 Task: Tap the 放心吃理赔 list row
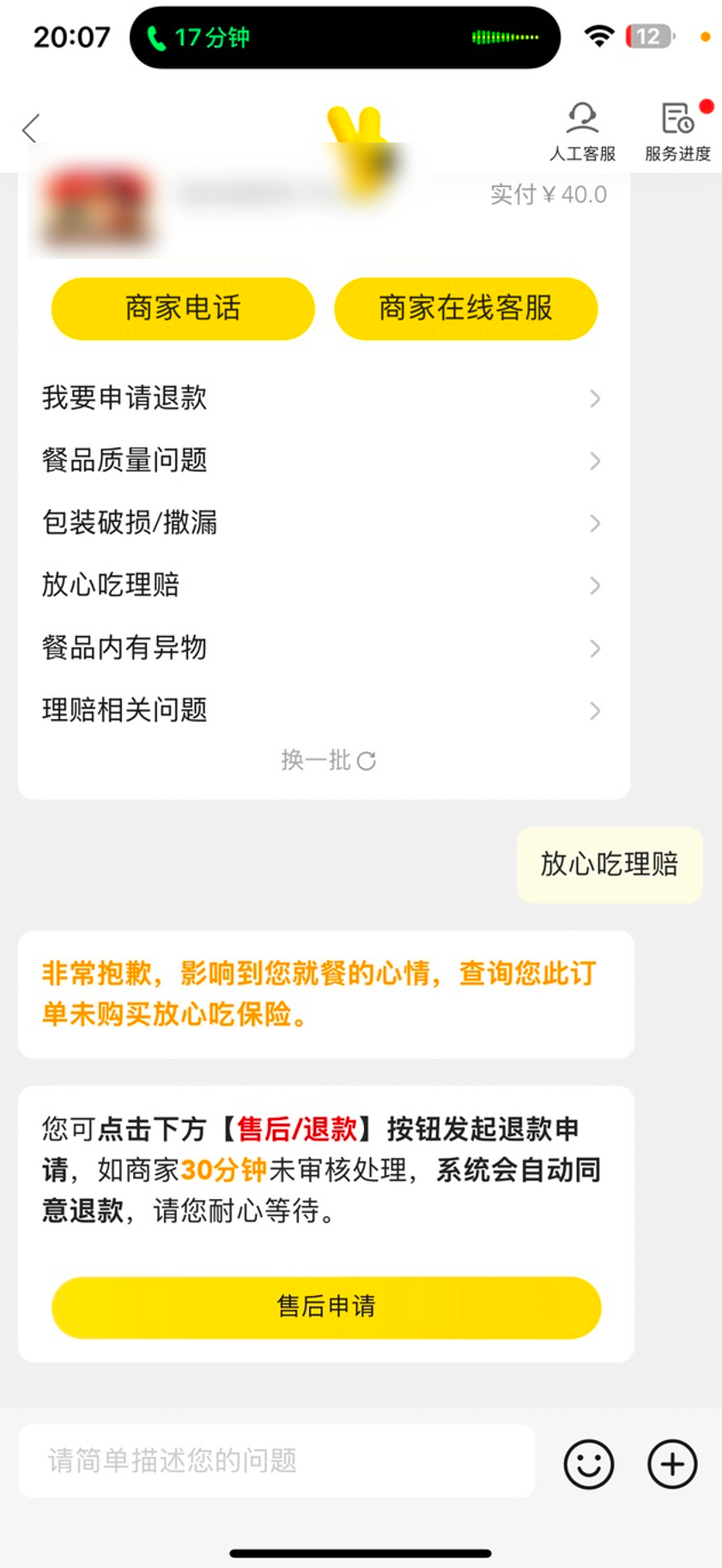click(322, 585)
